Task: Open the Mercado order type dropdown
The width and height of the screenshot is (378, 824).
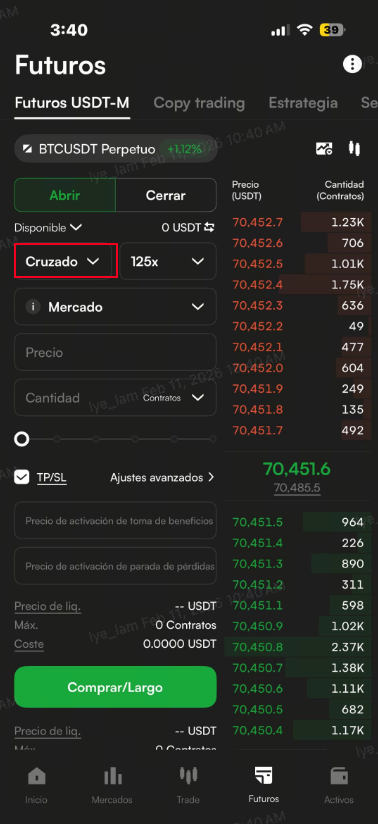Action: pos(115,307)
